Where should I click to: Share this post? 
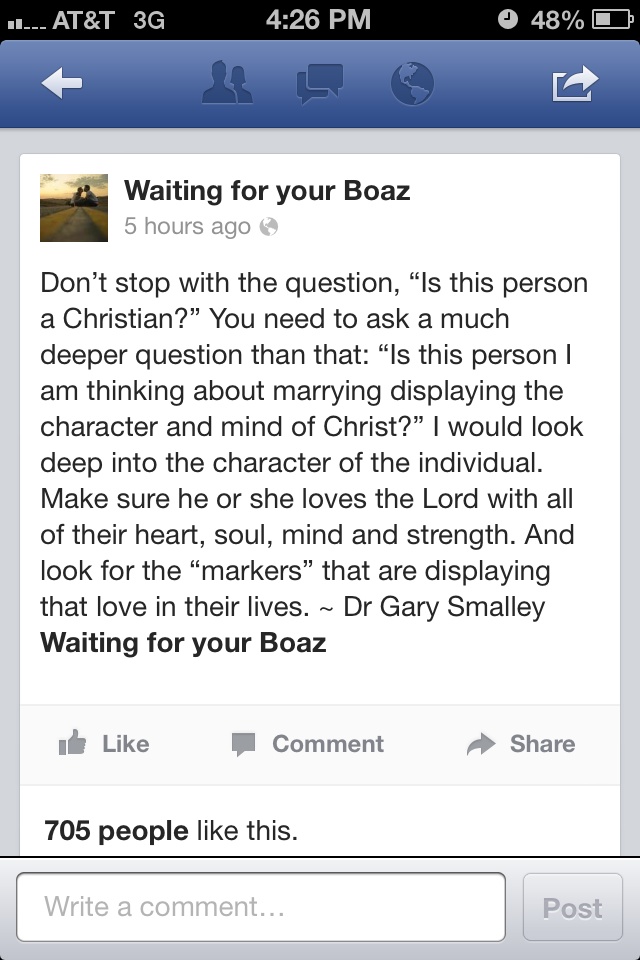pos(521,743)
